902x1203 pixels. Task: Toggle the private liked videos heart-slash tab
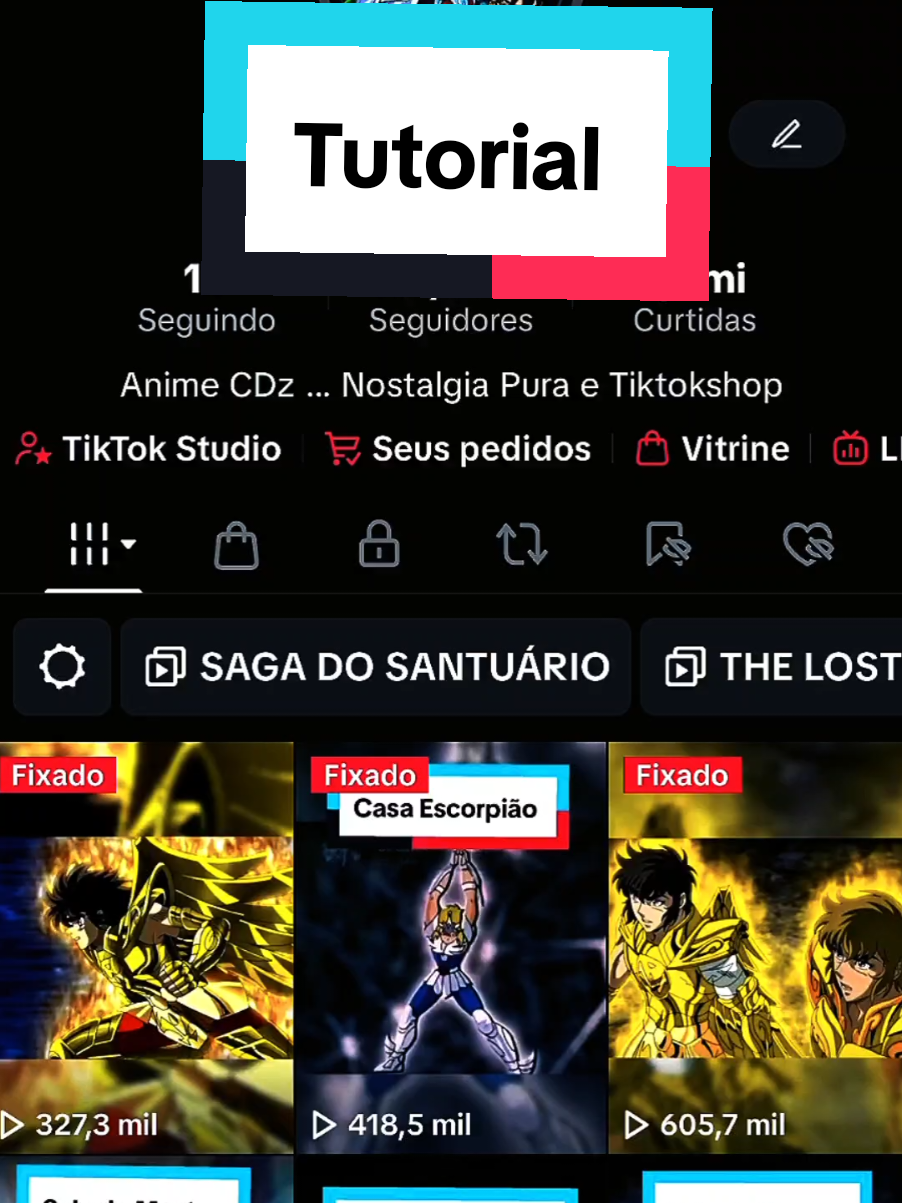807,545
